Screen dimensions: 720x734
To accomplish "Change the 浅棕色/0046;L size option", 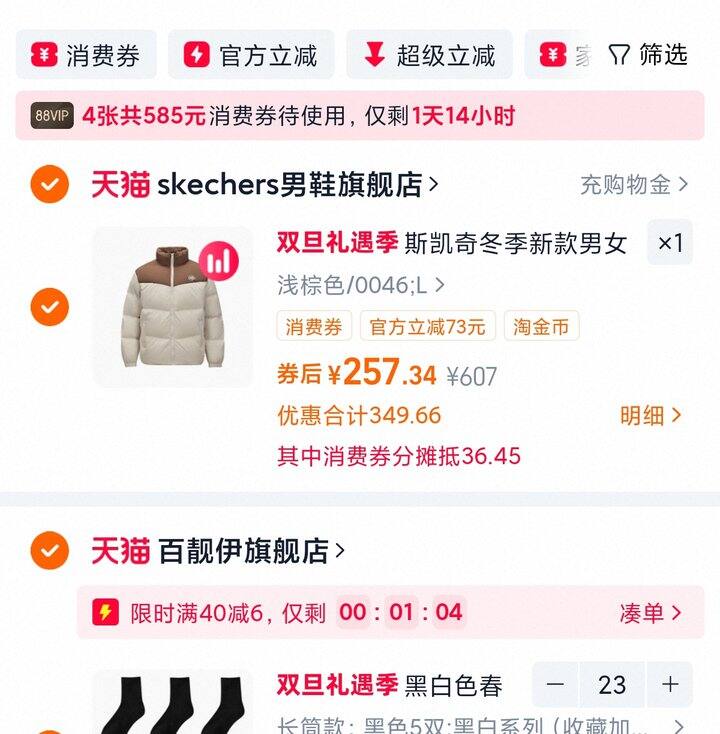I will [361, 286].
